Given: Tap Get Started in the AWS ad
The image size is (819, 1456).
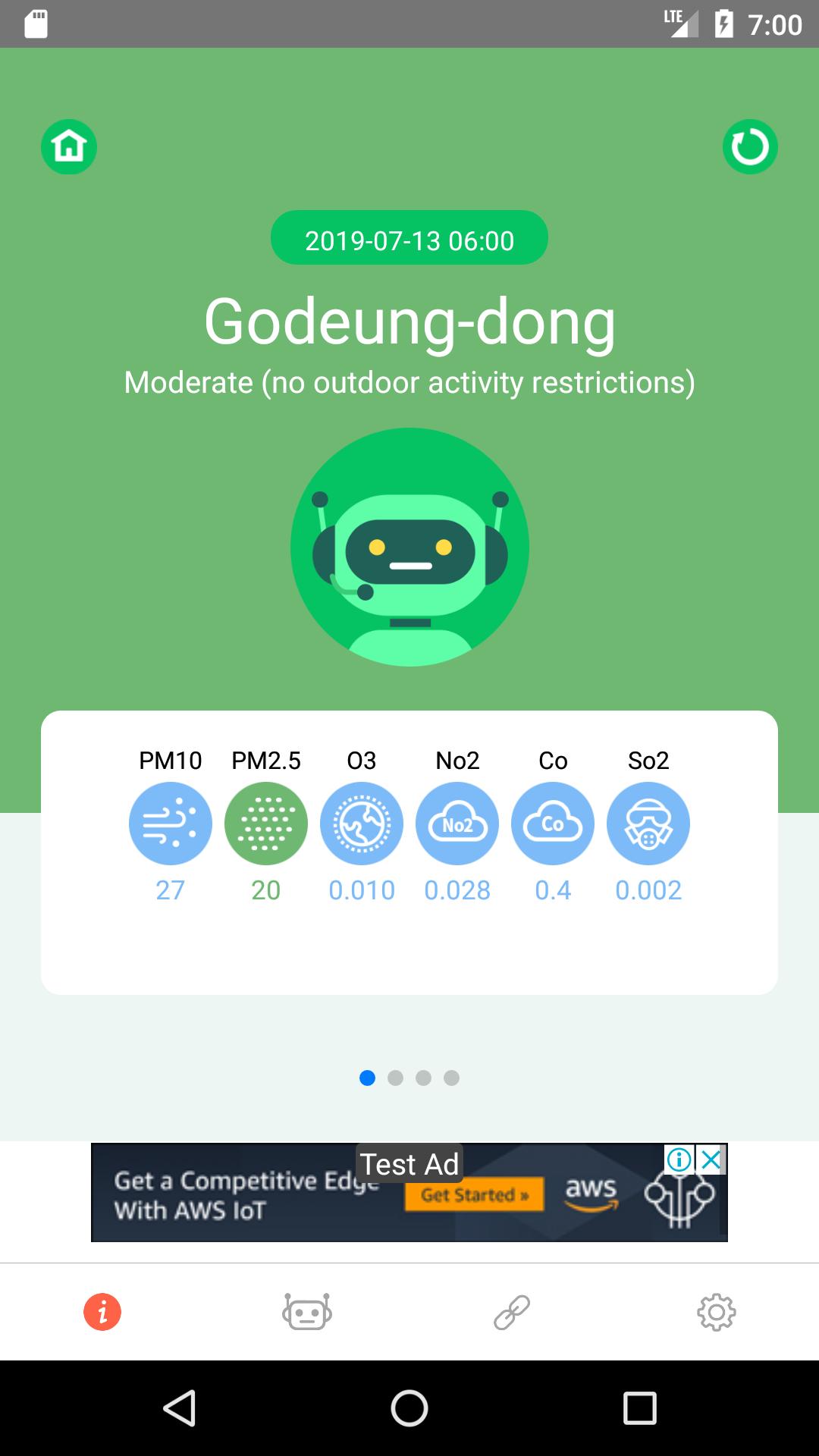Looking at the screenshot, I should pyautogui.click(x=474, y=1195).
